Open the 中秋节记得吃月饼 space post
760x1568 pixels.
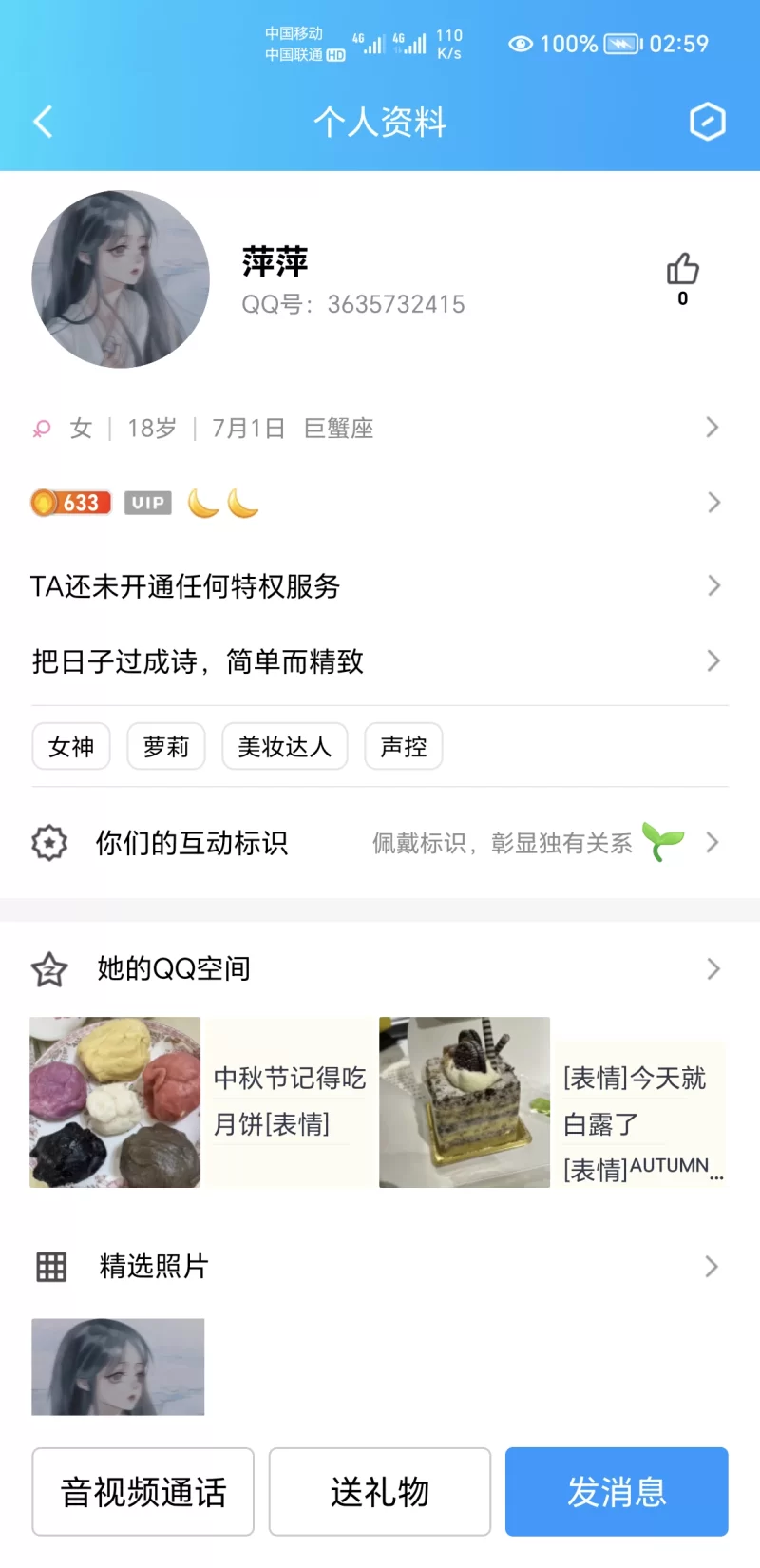tap(204, 1102)
